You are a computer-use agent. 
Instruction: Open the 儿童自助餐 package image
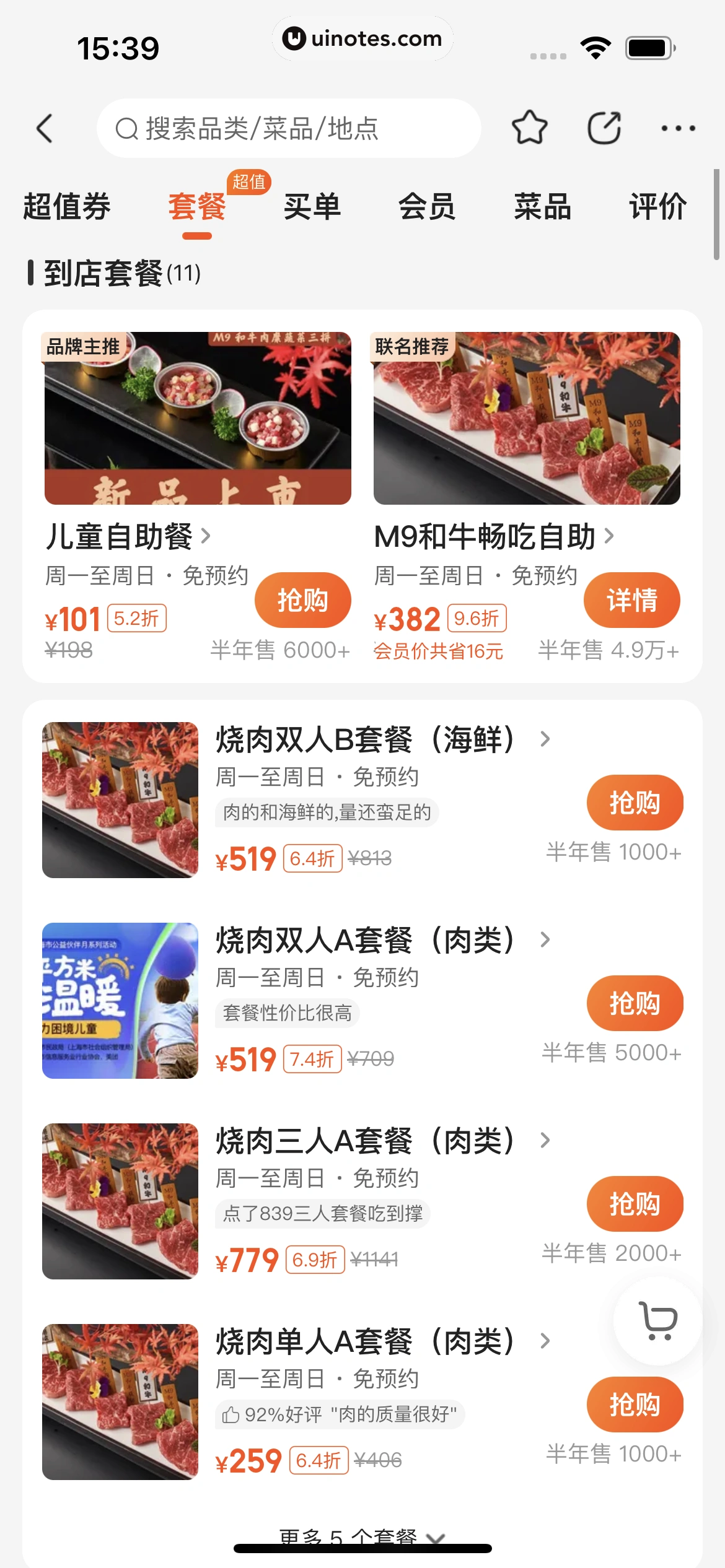coord(198,418)
